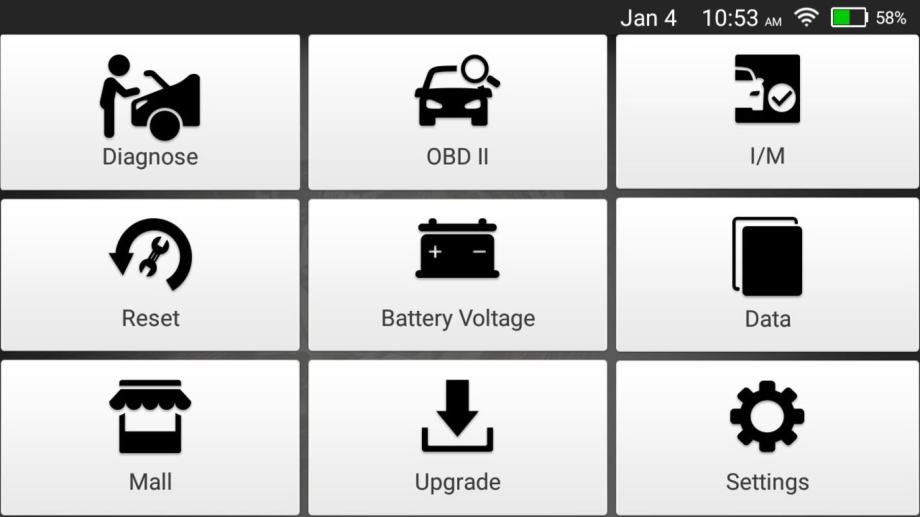Launch the OBD II function

pos(457,112)
